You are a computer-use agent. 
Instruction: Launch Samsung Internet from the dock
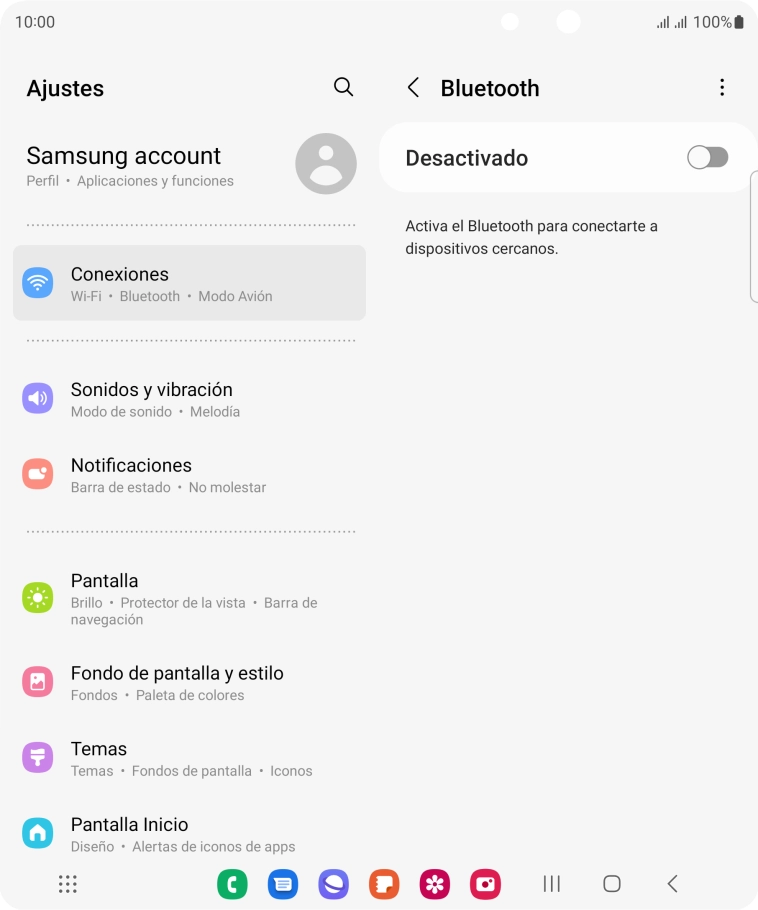(x=333, y=884)
